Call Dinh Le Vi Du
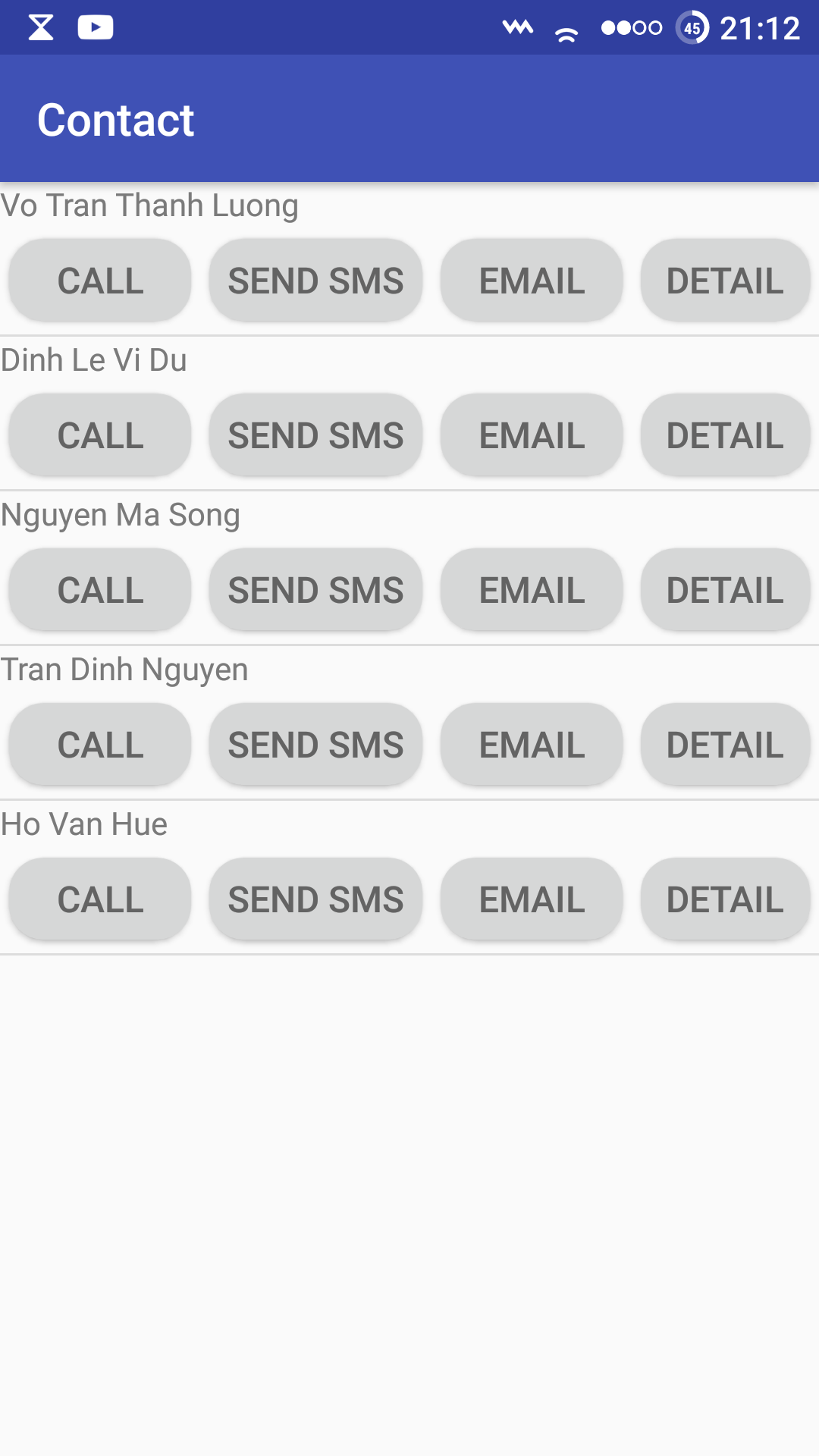The image size is (819, 1456). 100,435
